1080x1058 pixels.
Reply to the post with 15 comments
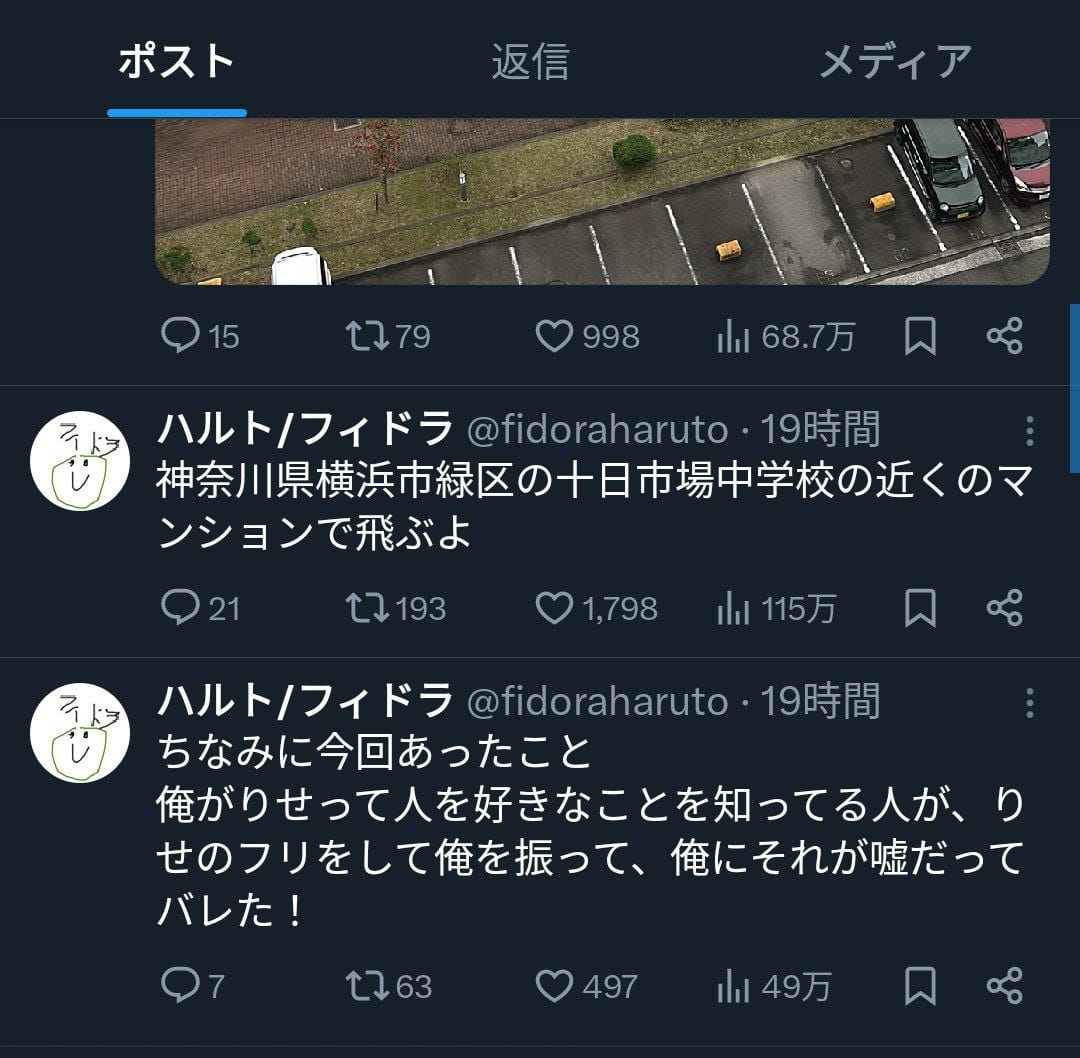181,336
